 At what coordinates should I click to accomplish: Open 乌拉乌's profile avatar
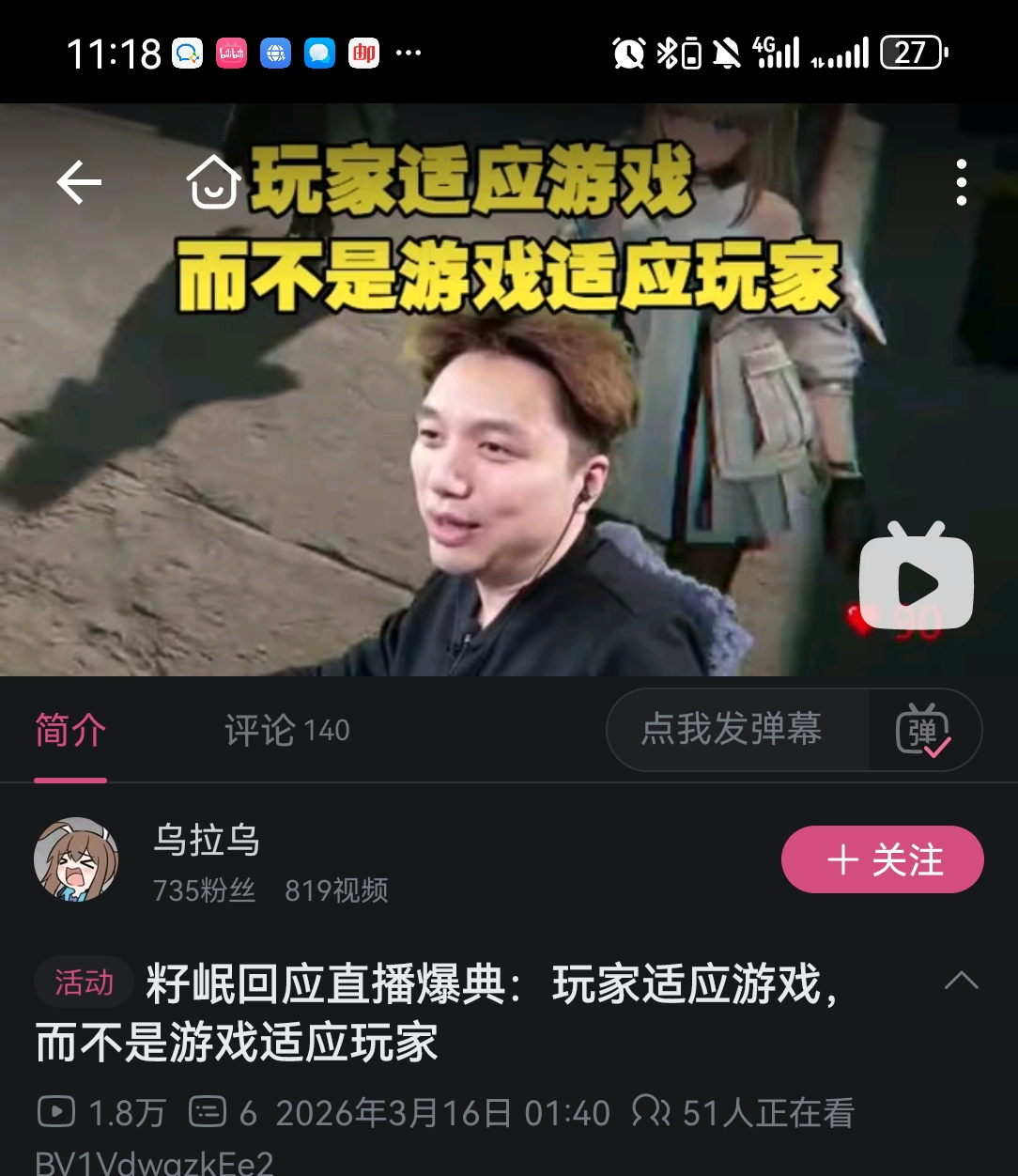click(75, 859)
